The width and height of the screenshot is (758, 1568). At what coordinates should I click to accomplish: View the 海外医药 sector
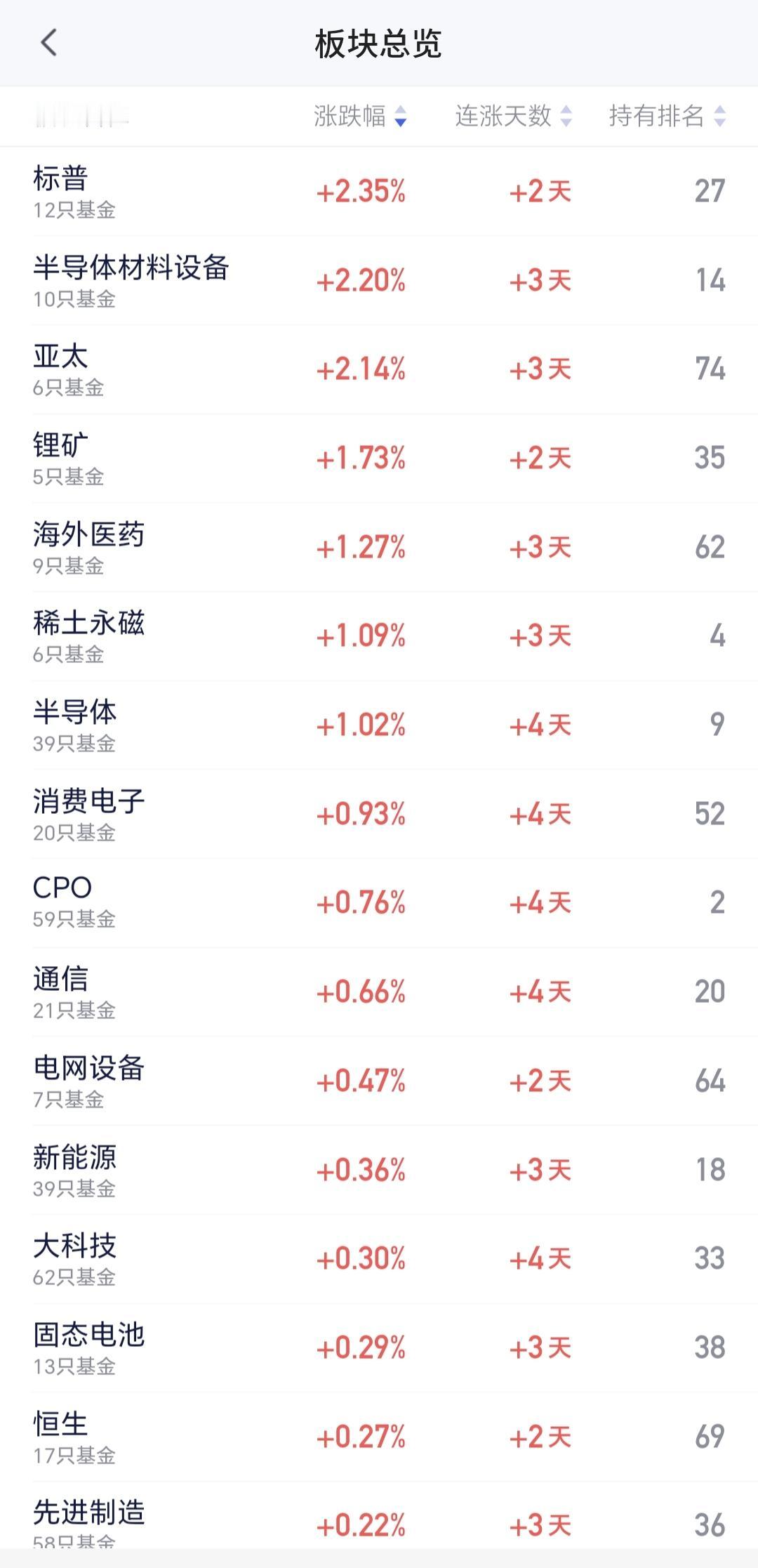coord(379,547)
